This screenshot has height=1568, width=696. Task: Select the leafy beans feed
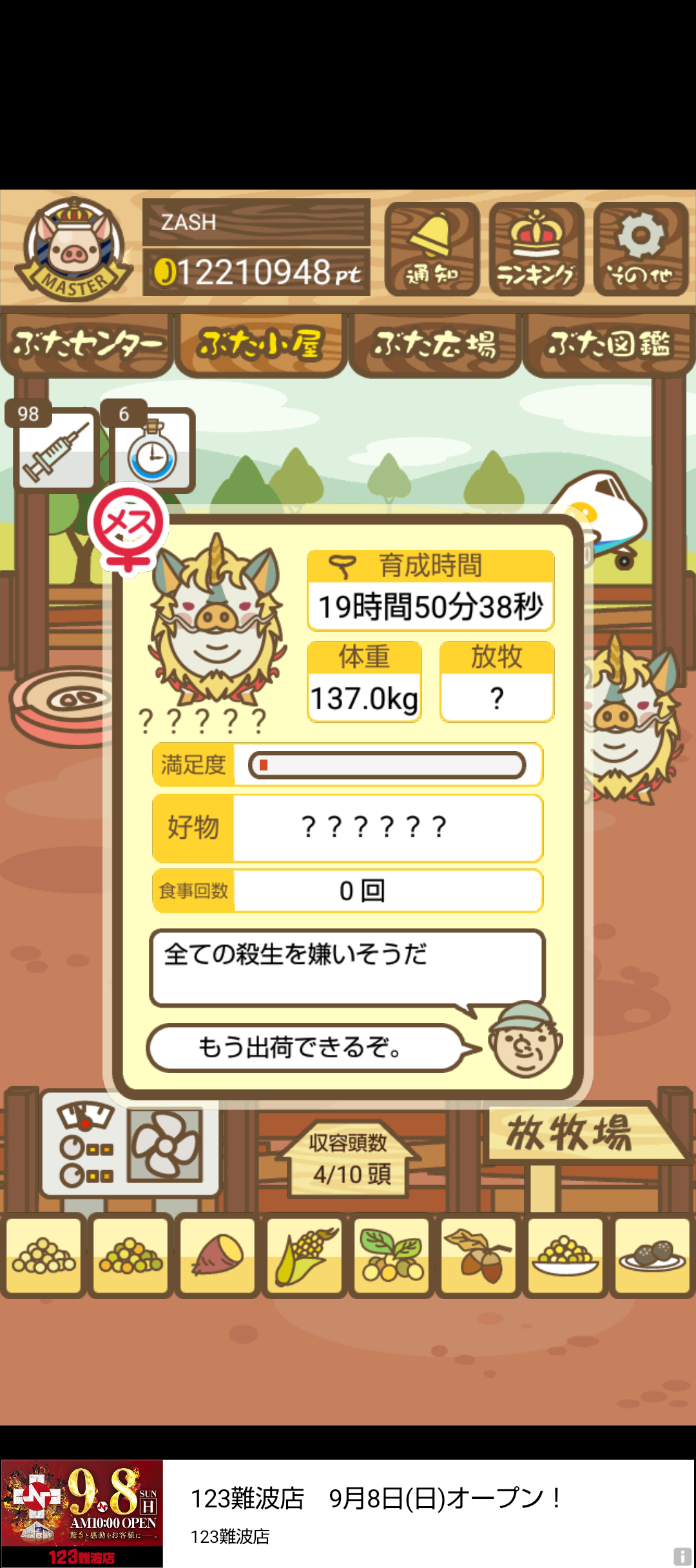(391, 1255)
